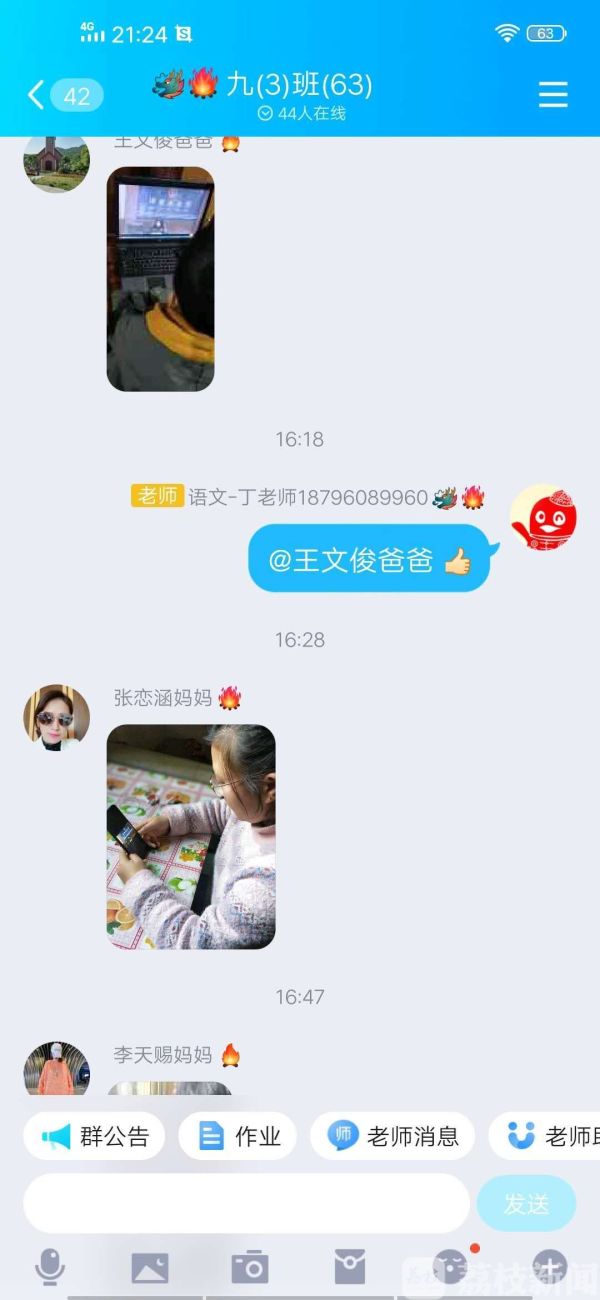Open the emoji sticker panel
600x1300 pixels.
(451, 1267)
